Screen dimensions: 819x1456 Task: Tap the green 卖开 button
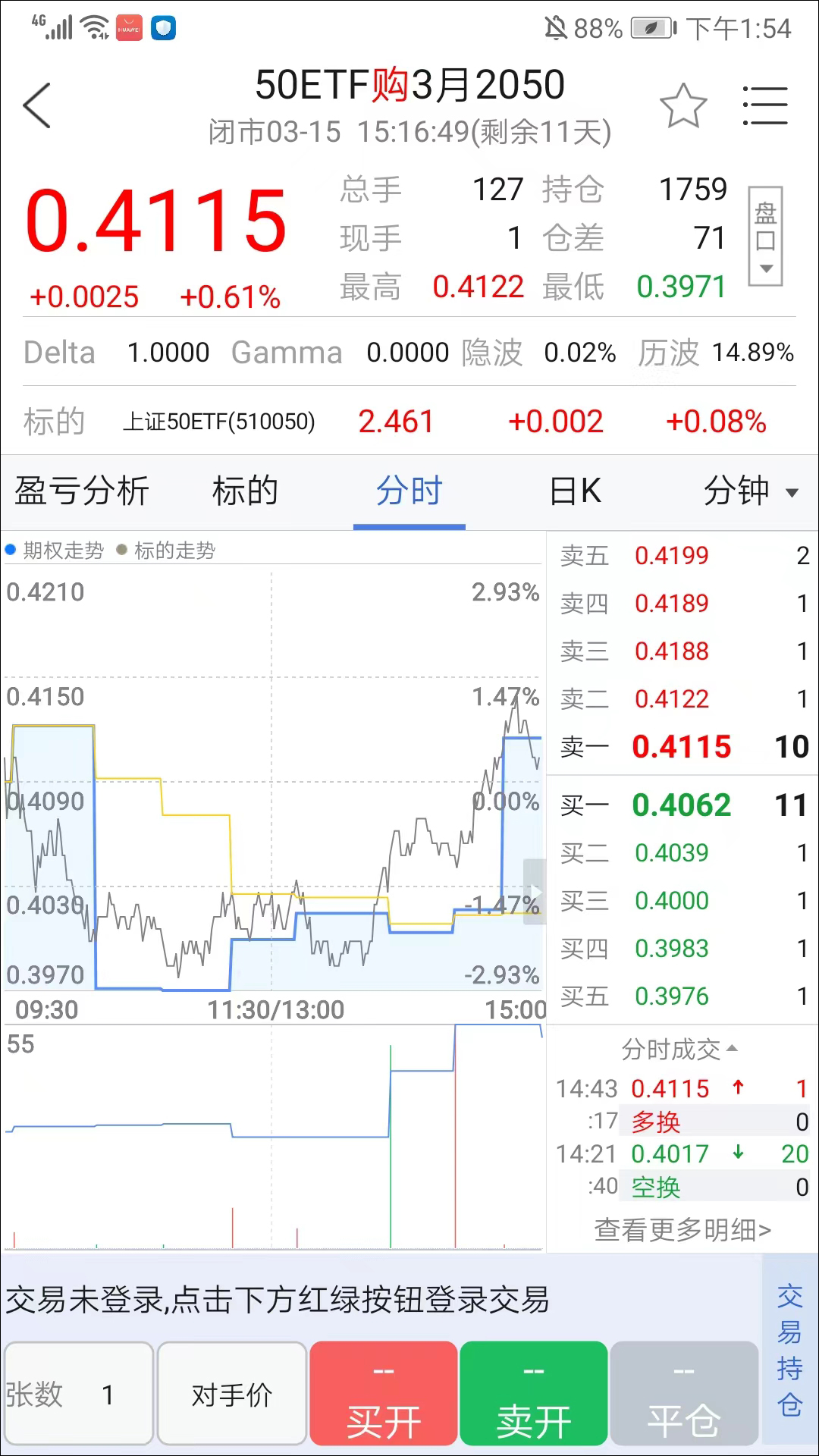tap(534, 1394)
